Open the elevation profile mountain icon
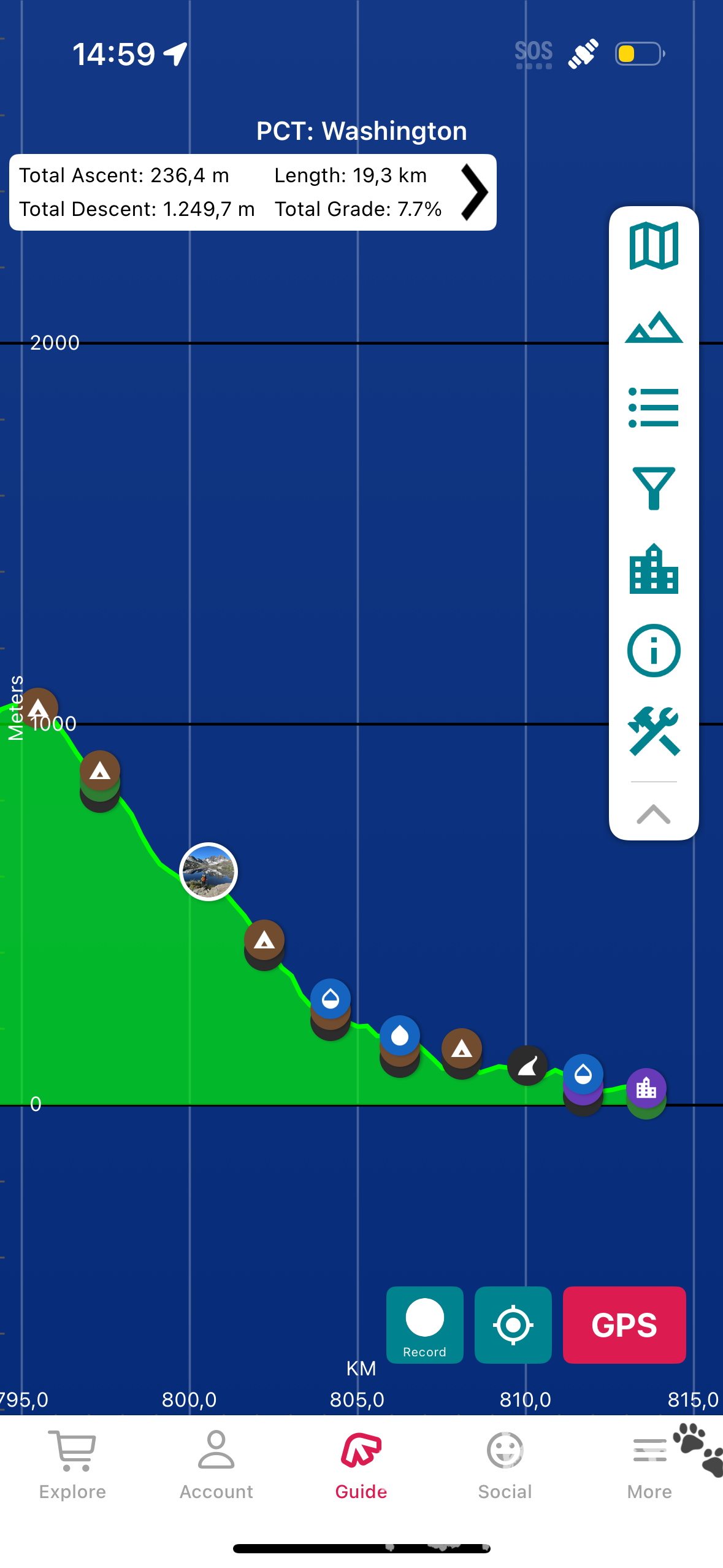723x1568 pixels. tap(654, 327)
